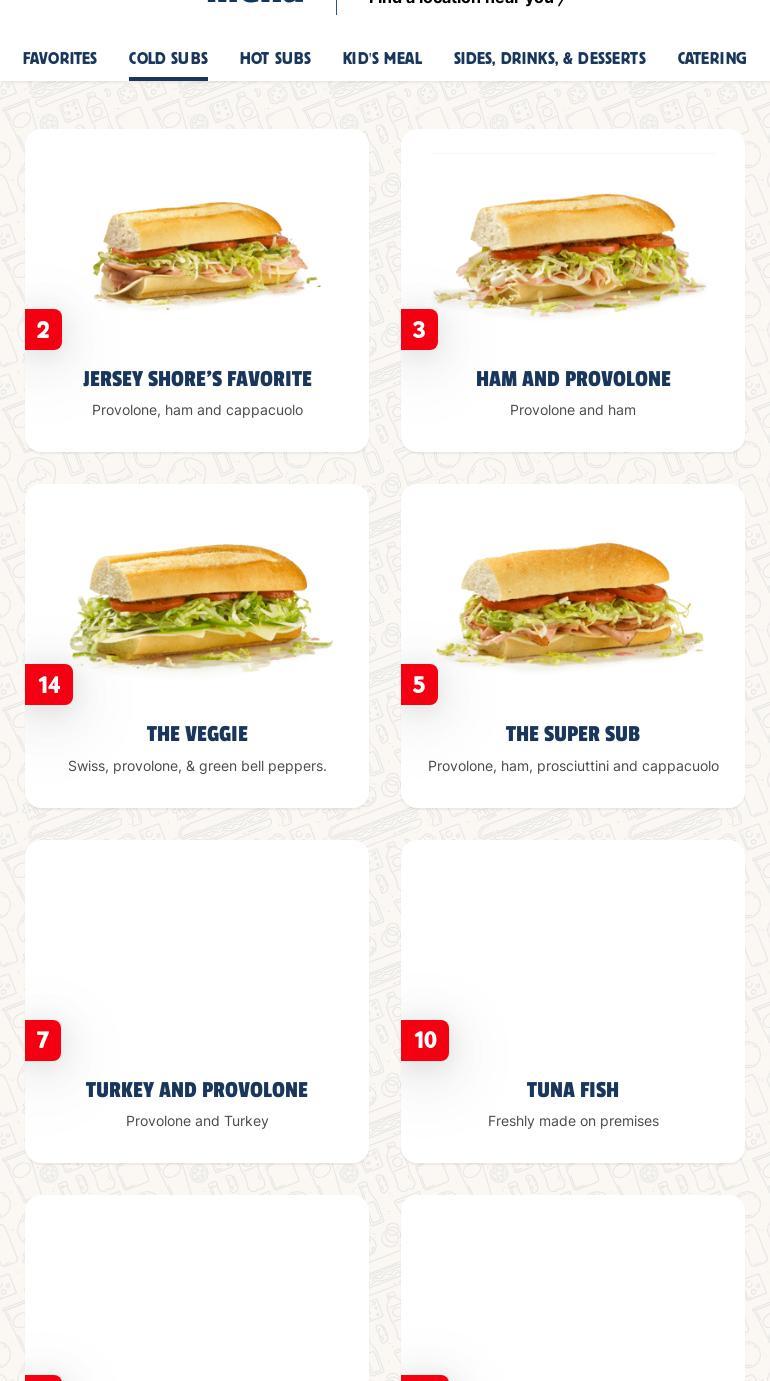
Task: Switch to the Hot Subs tab
Action: pyautogui.click(x=275, y=58)
